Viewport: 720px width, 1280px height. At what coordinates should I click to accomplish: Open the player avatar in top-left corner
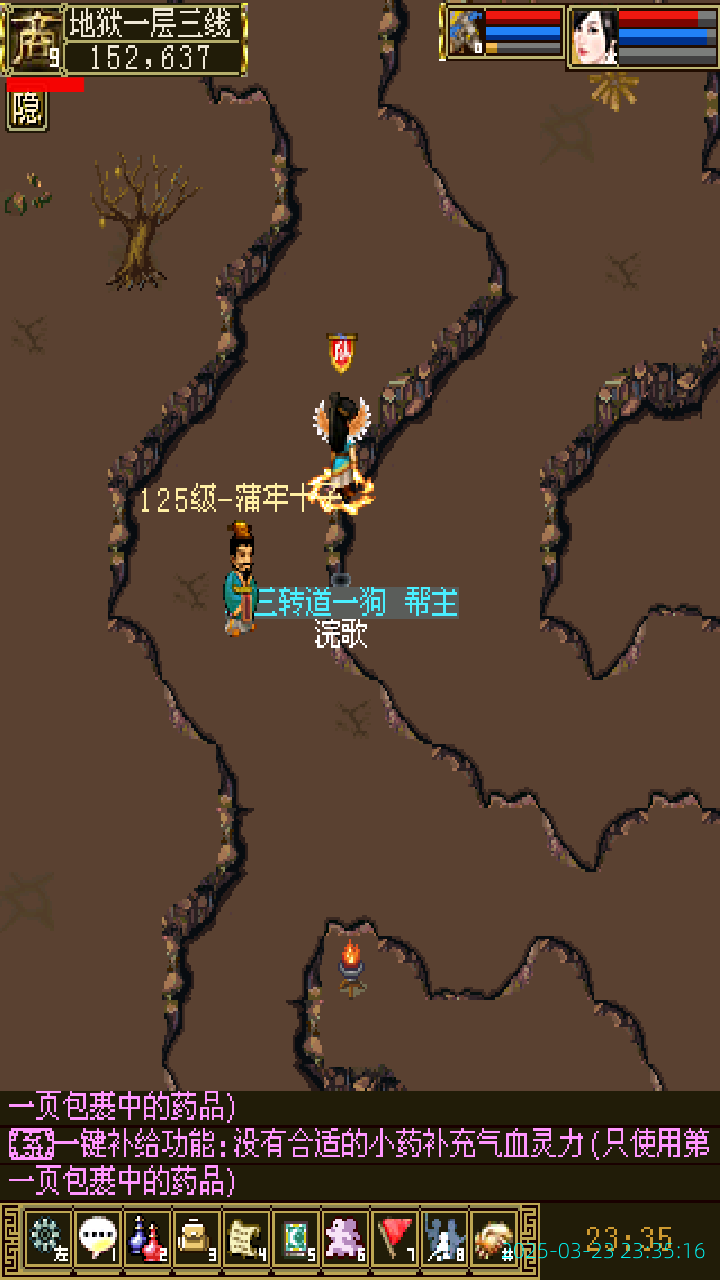pos(32,40)
